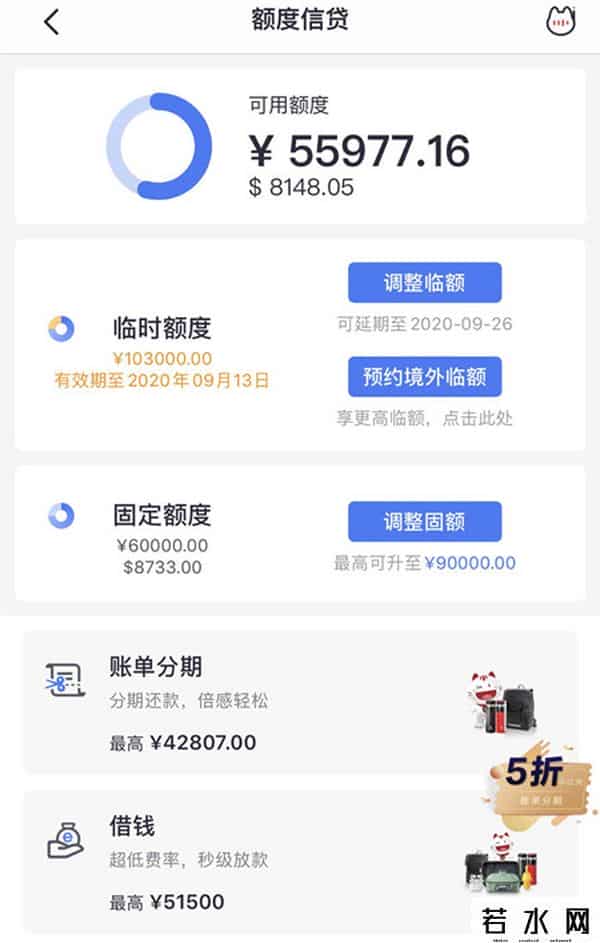
Task: Open the cat assistant icon
Action: click(x=561, y=22)
